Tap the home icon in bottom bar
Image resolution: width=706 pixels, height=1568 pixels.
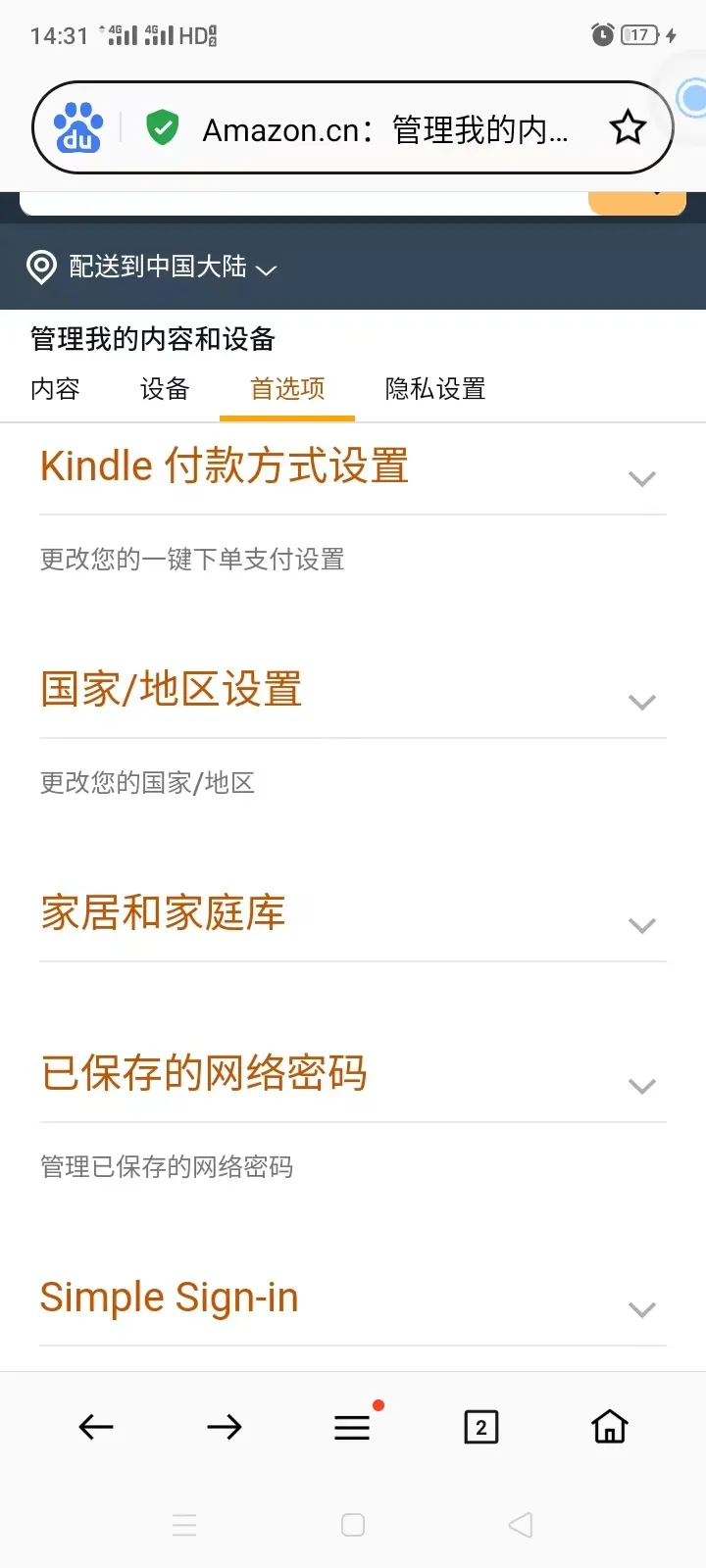point(609,1427)
